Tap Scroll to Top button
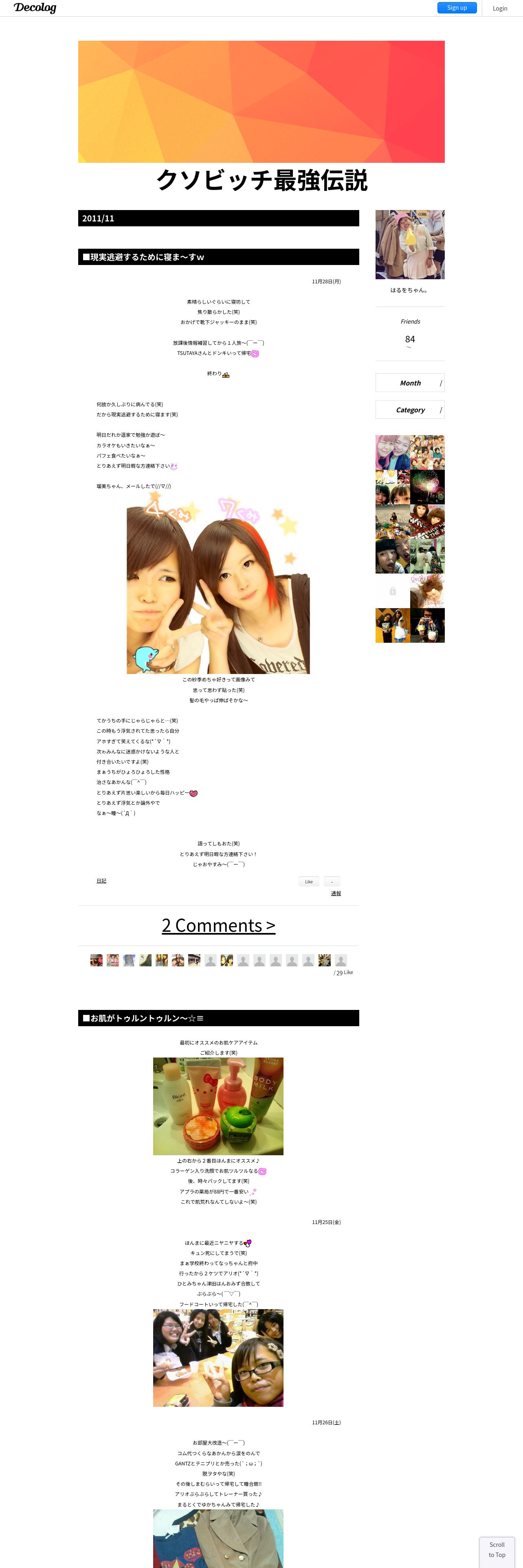The height and width of the screenshot is (1568, 523). coord(497,1550)
